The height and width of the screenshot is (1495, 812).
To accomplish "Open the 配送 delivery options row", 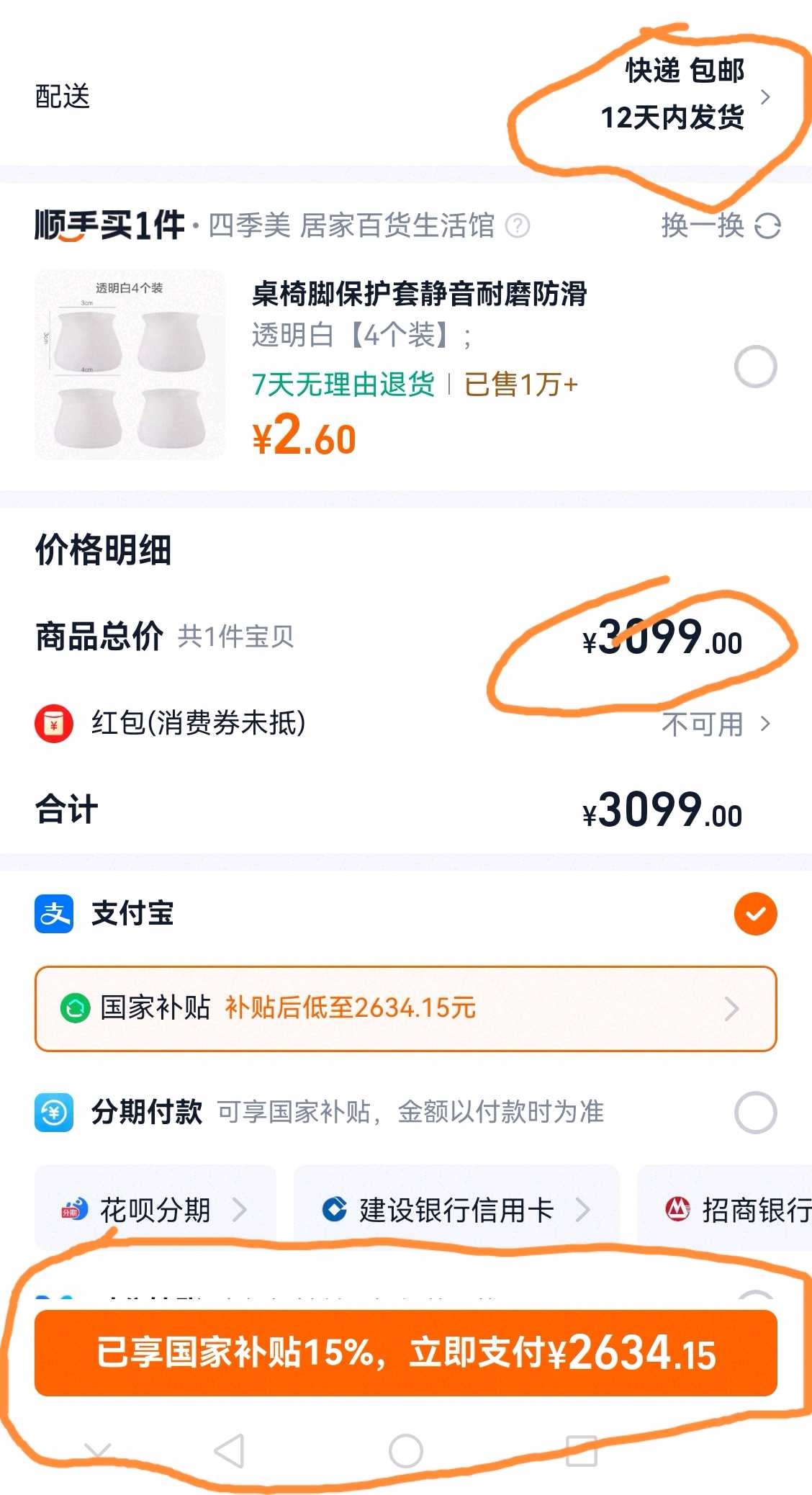I will coord(406,96).
